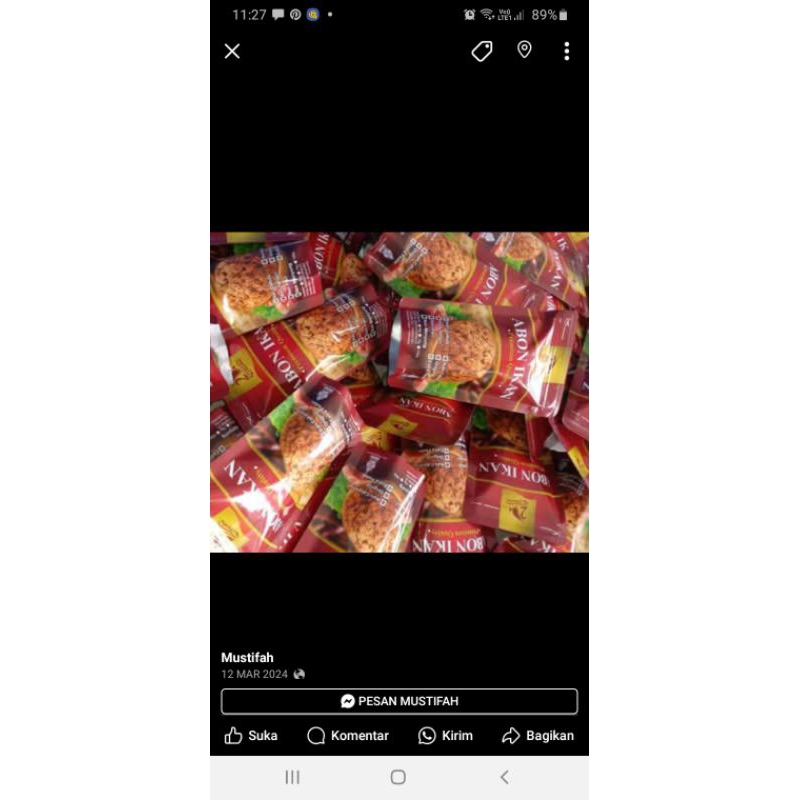Send via WhatsApp with Kirim
800x800 pixels.
click(x=445, y=735)
